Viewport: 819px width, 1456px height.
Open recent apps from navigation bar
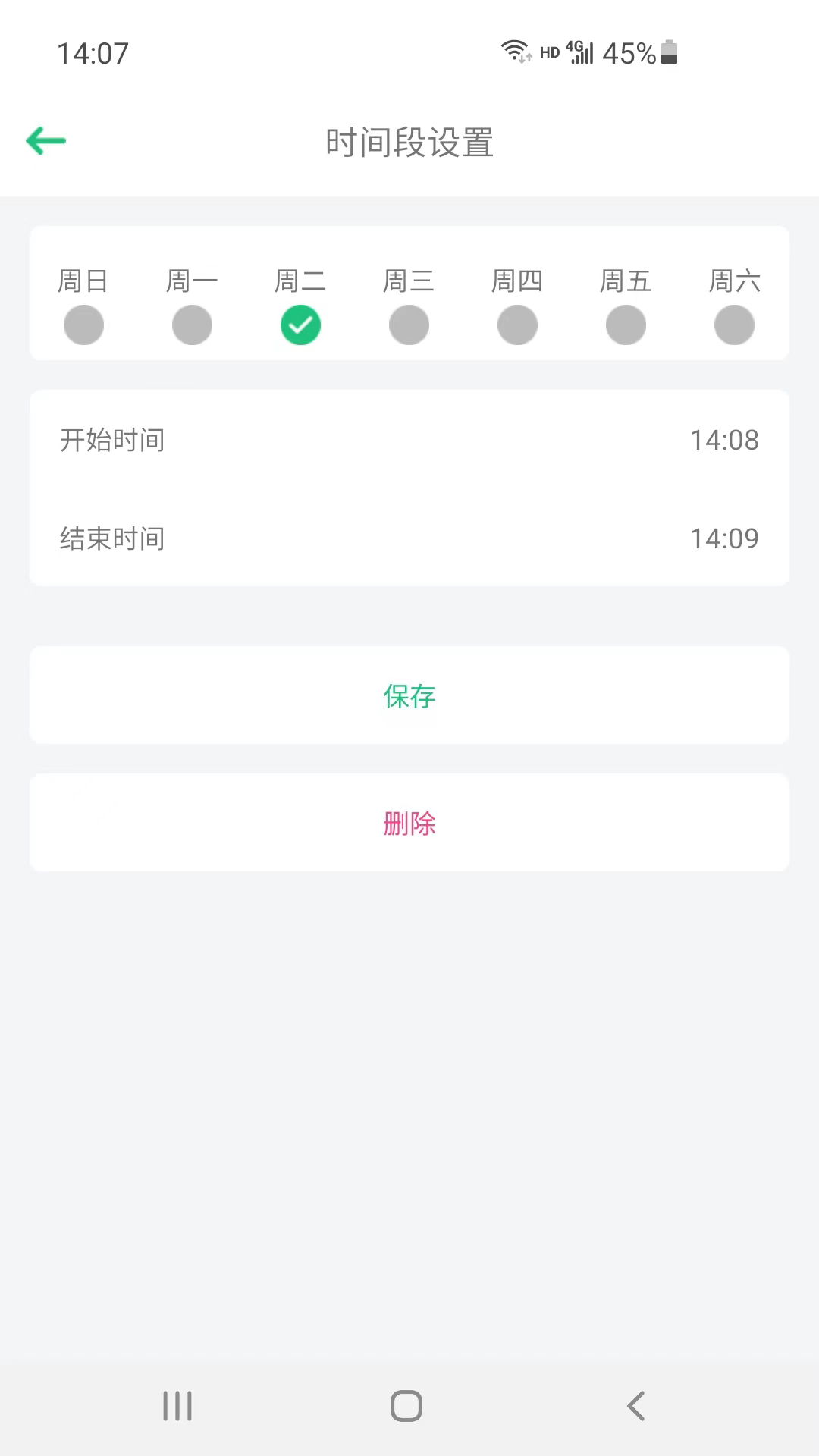177,1406
